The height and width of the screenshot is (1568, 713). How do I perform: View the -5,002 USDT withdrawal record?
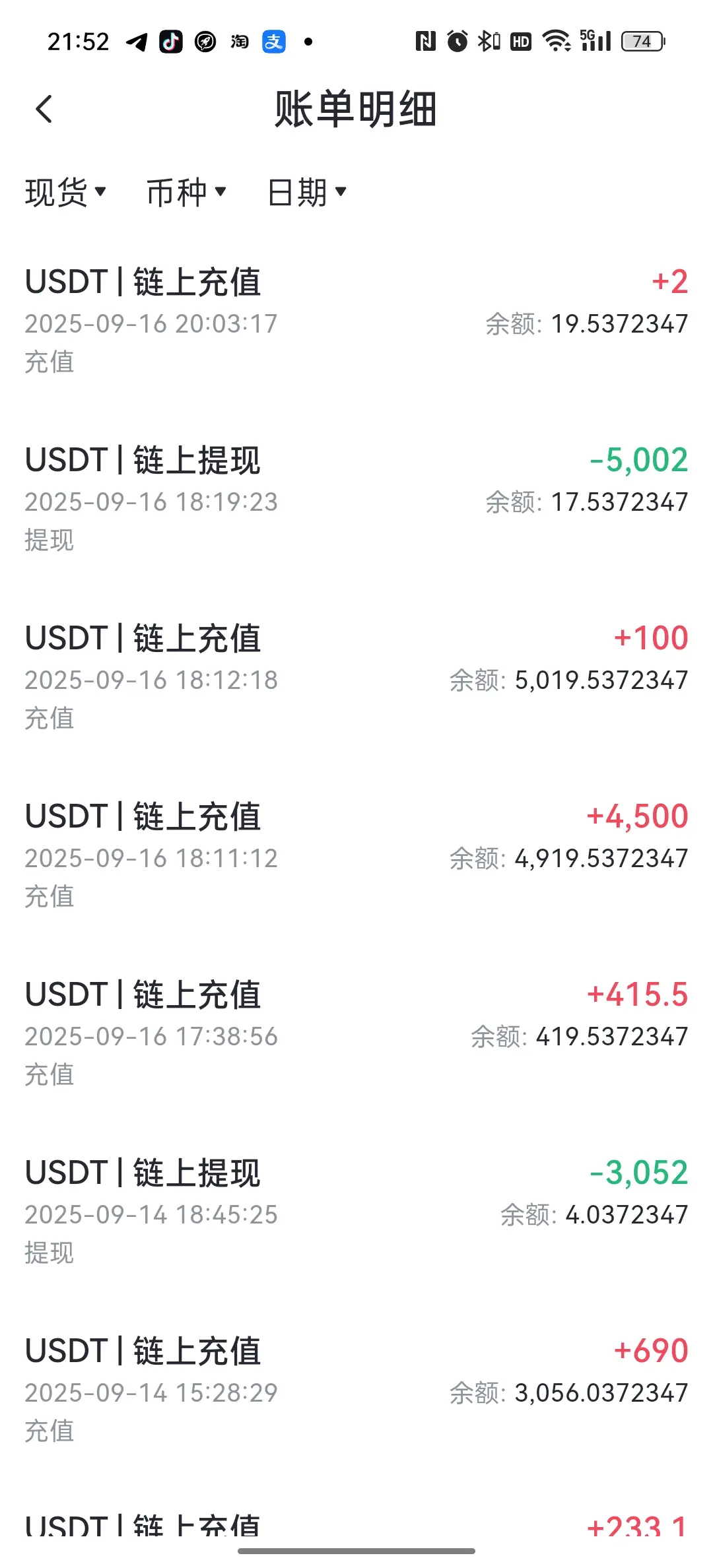(356, 499)
